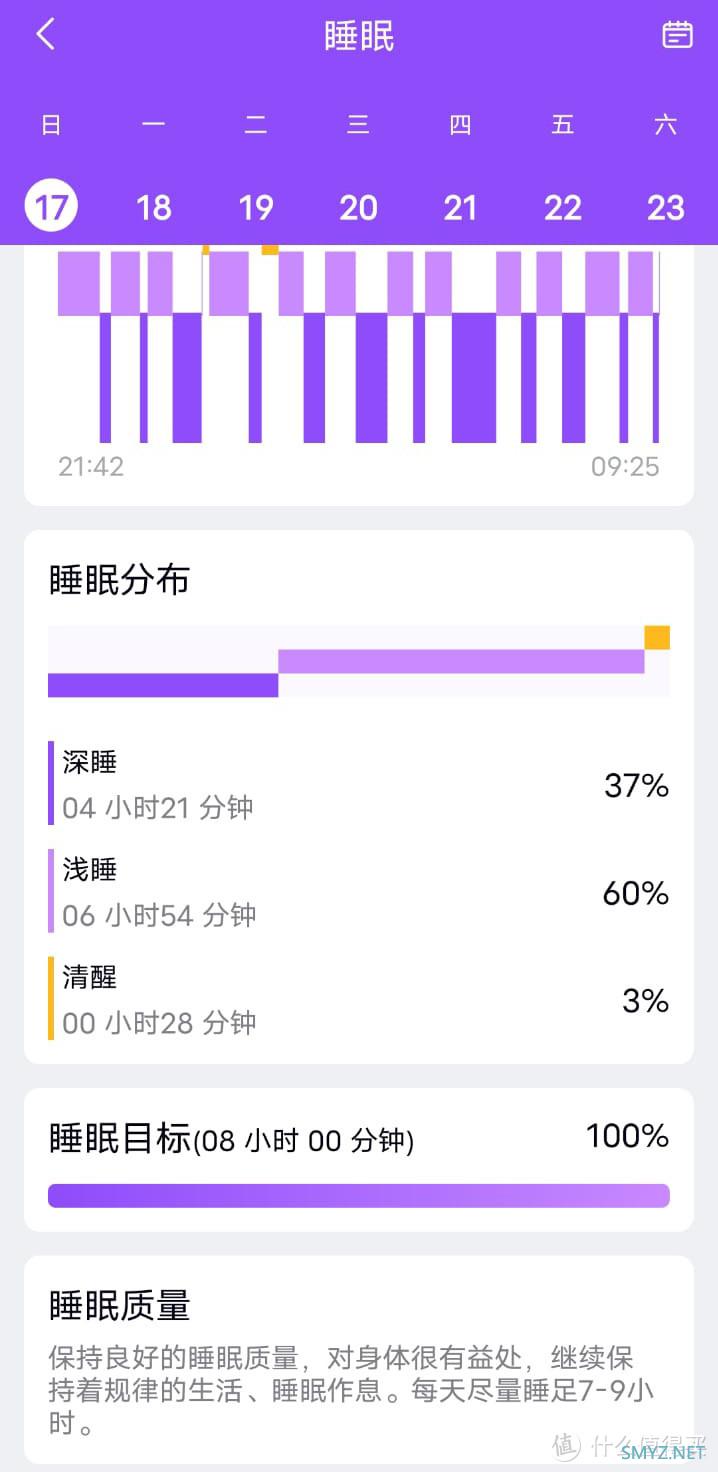Image resolution: width=718 pixels, height=1472 pixels.
Task: View sleep data for the 21st
Action: click(460, 207)
